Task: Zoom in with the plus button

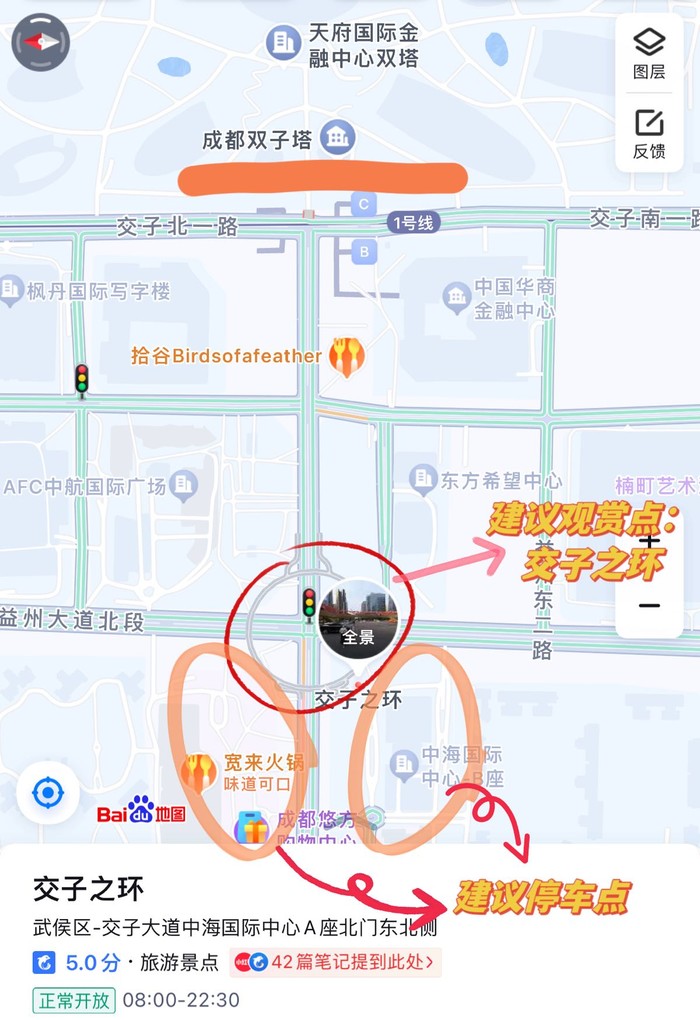Action: (649, 541)
